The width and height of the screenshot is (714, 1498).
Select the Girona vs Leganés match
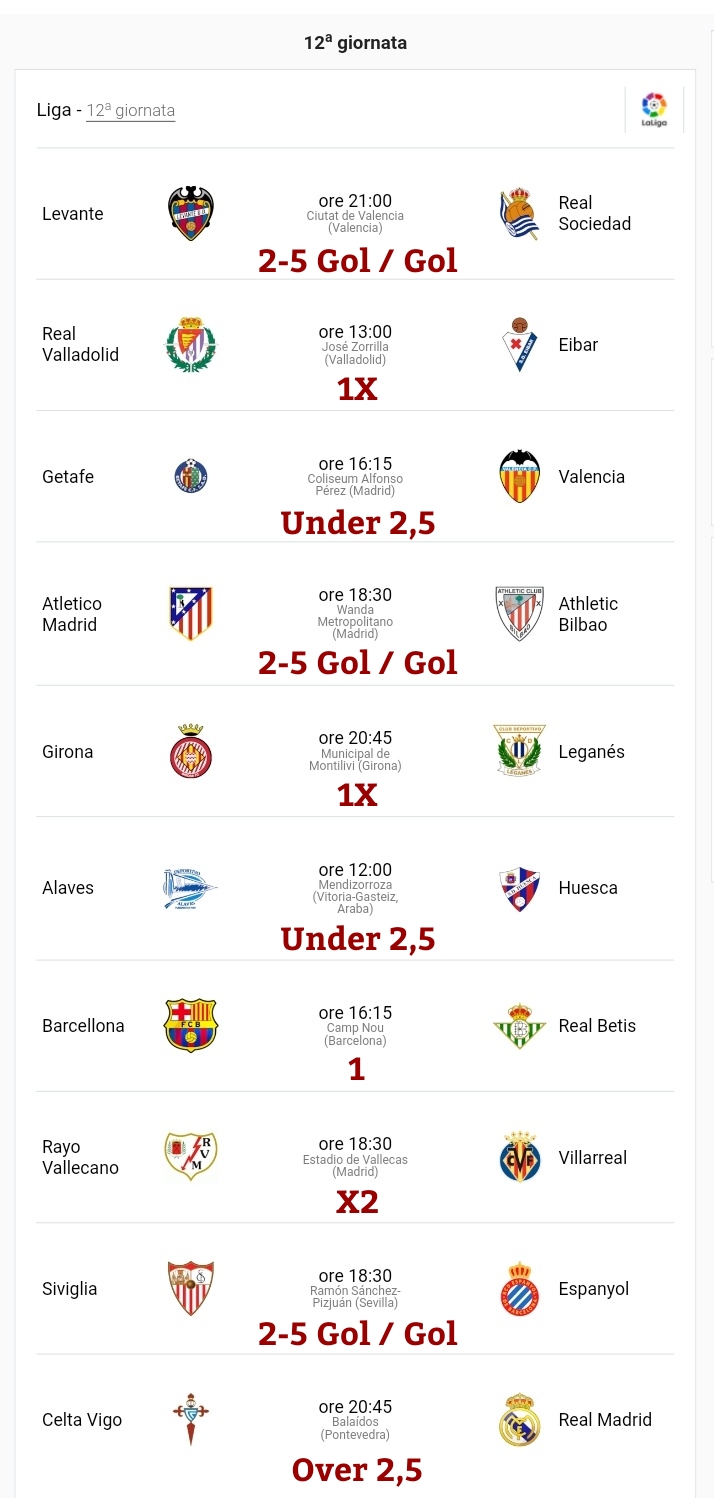[x=355, y=752]
